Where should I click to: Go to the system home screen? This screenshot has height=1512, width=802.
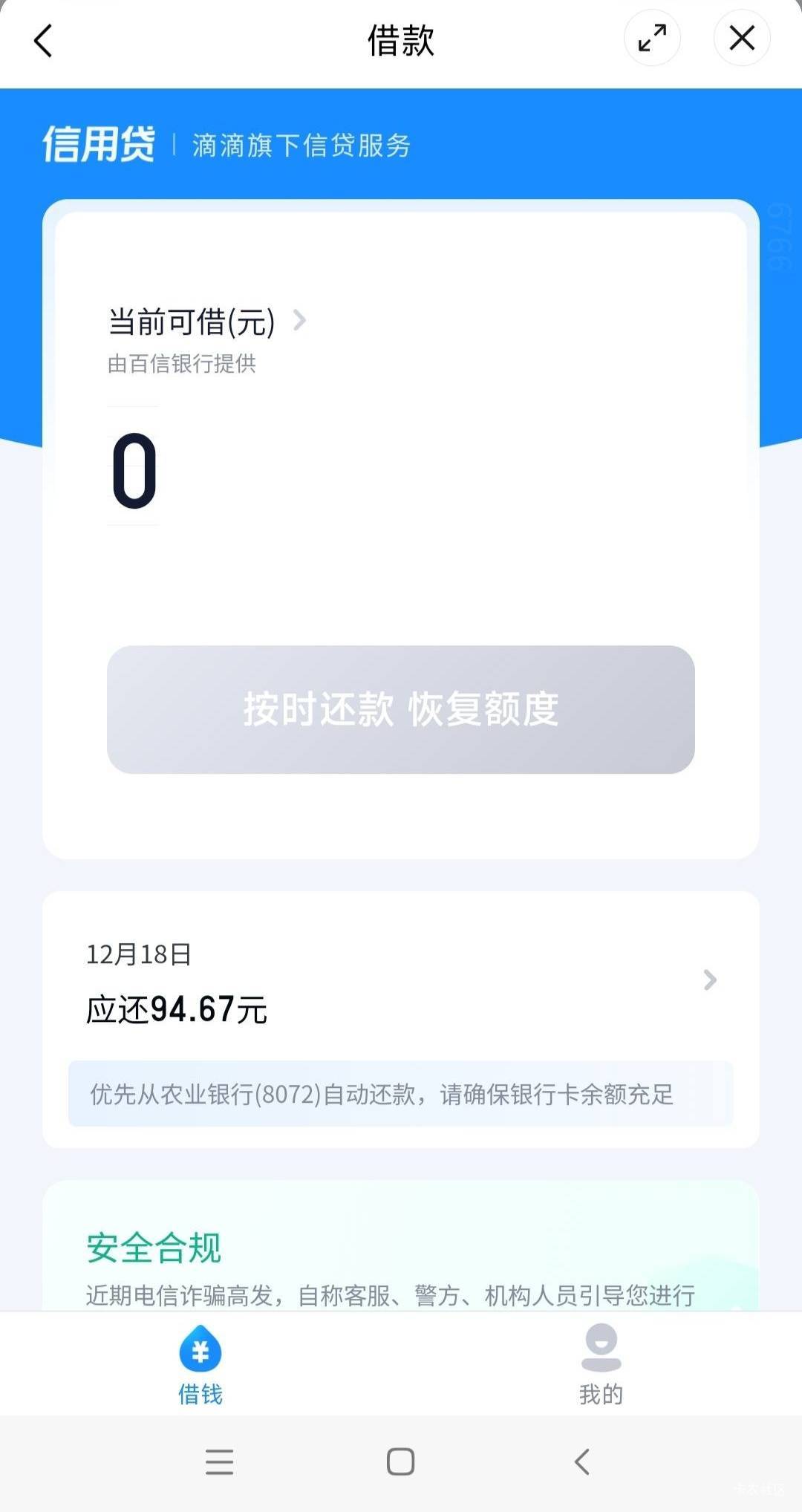(400, 1462)
